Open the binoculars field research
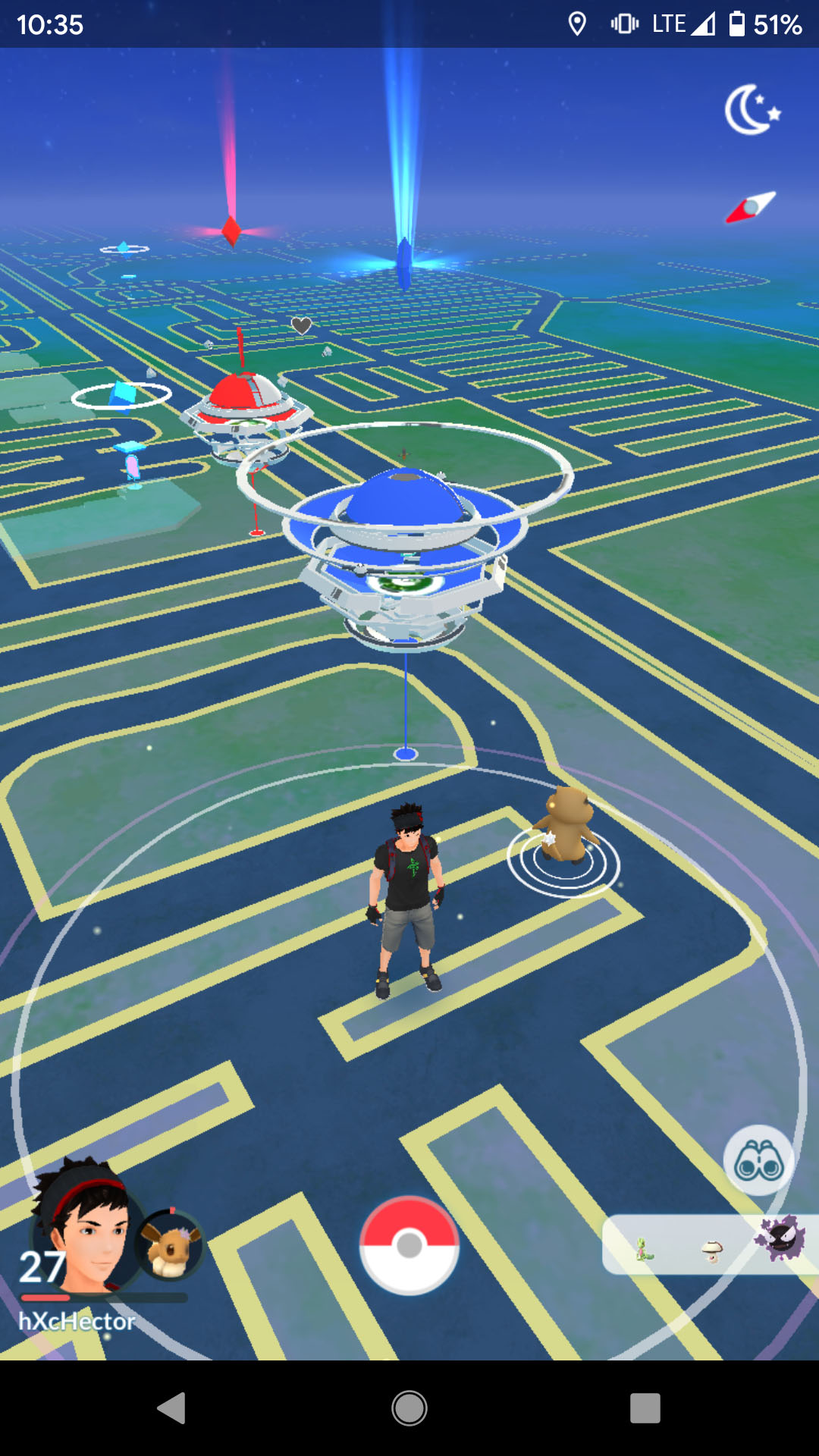The image size is (819, 1456). 758,1160
